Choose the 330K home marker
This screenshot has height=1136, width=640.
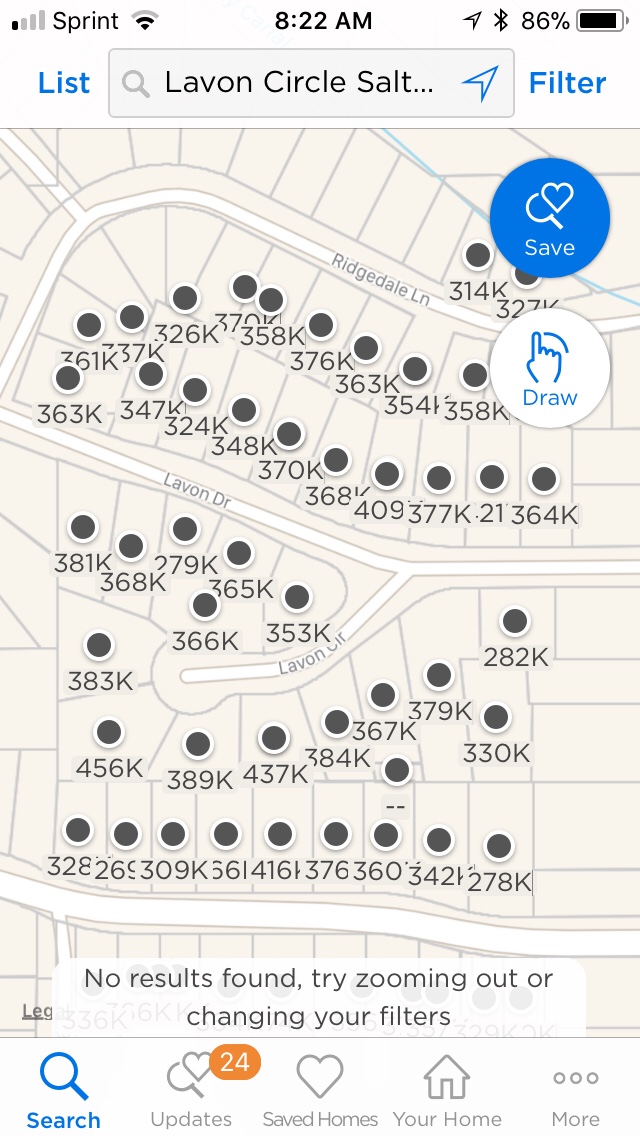[x=496, y=717]
